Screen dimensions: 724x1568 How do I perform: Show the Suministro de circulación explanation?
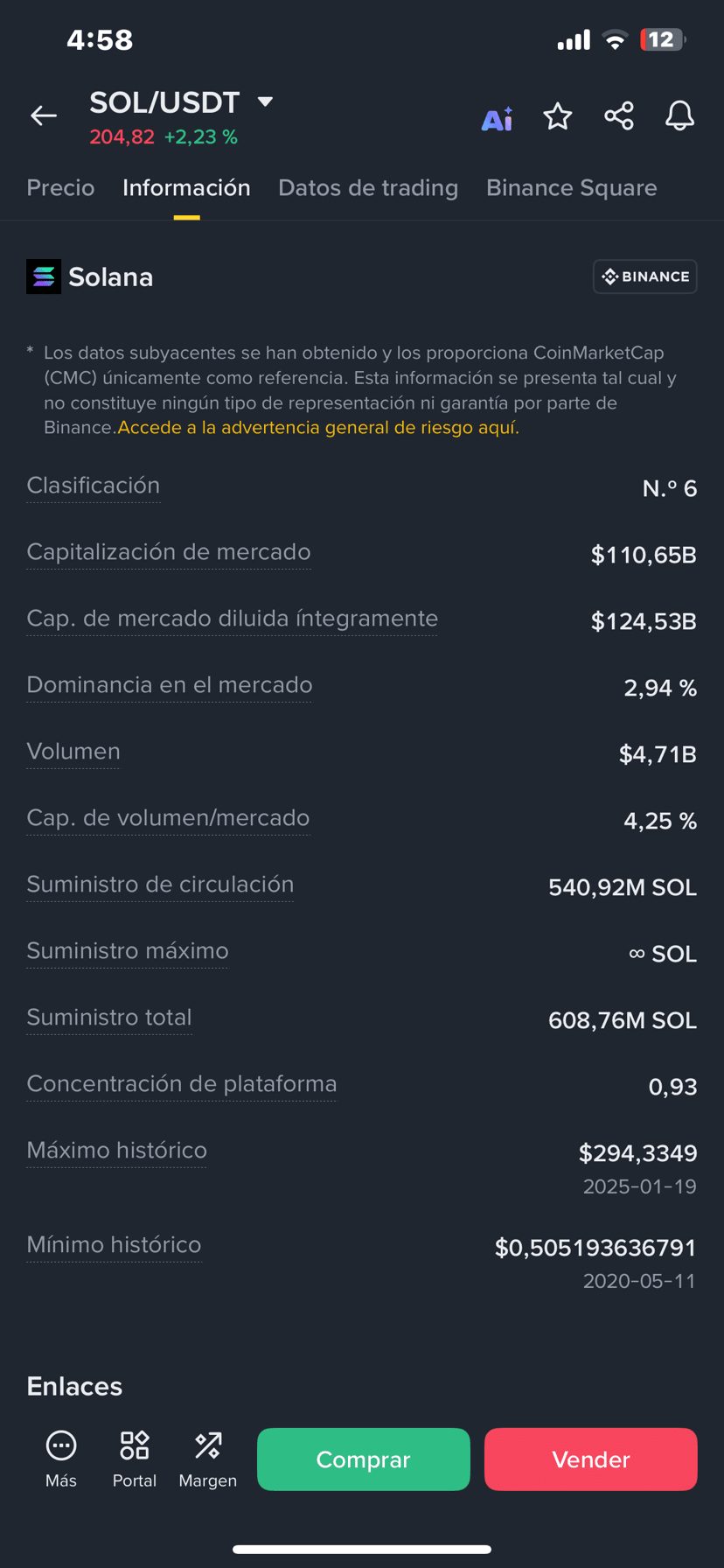160,885
